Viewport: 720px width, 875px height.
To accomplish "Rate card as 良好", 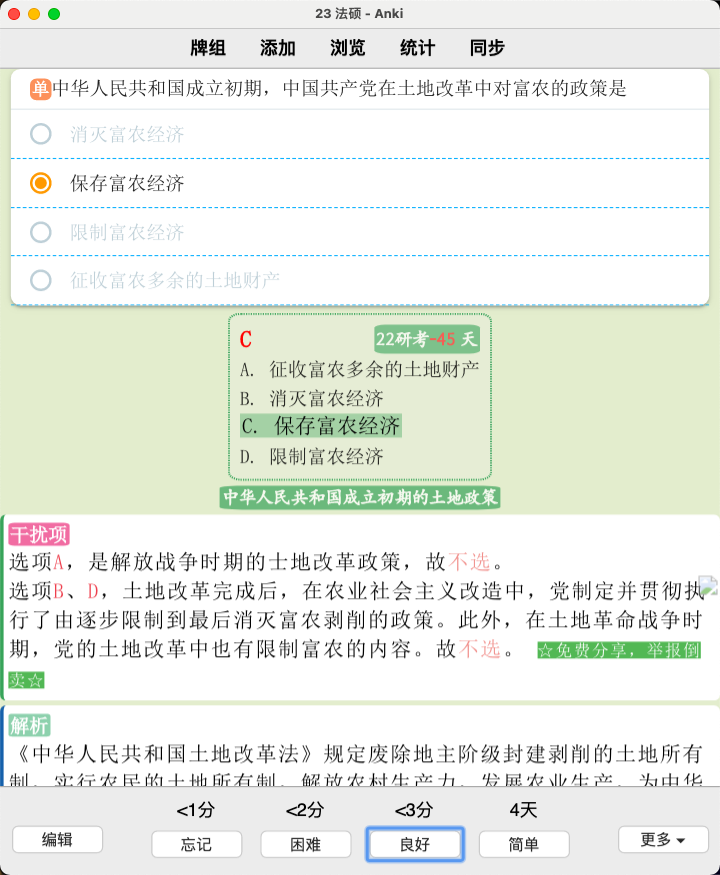I will pyautogui.click(x=414, y=844).
